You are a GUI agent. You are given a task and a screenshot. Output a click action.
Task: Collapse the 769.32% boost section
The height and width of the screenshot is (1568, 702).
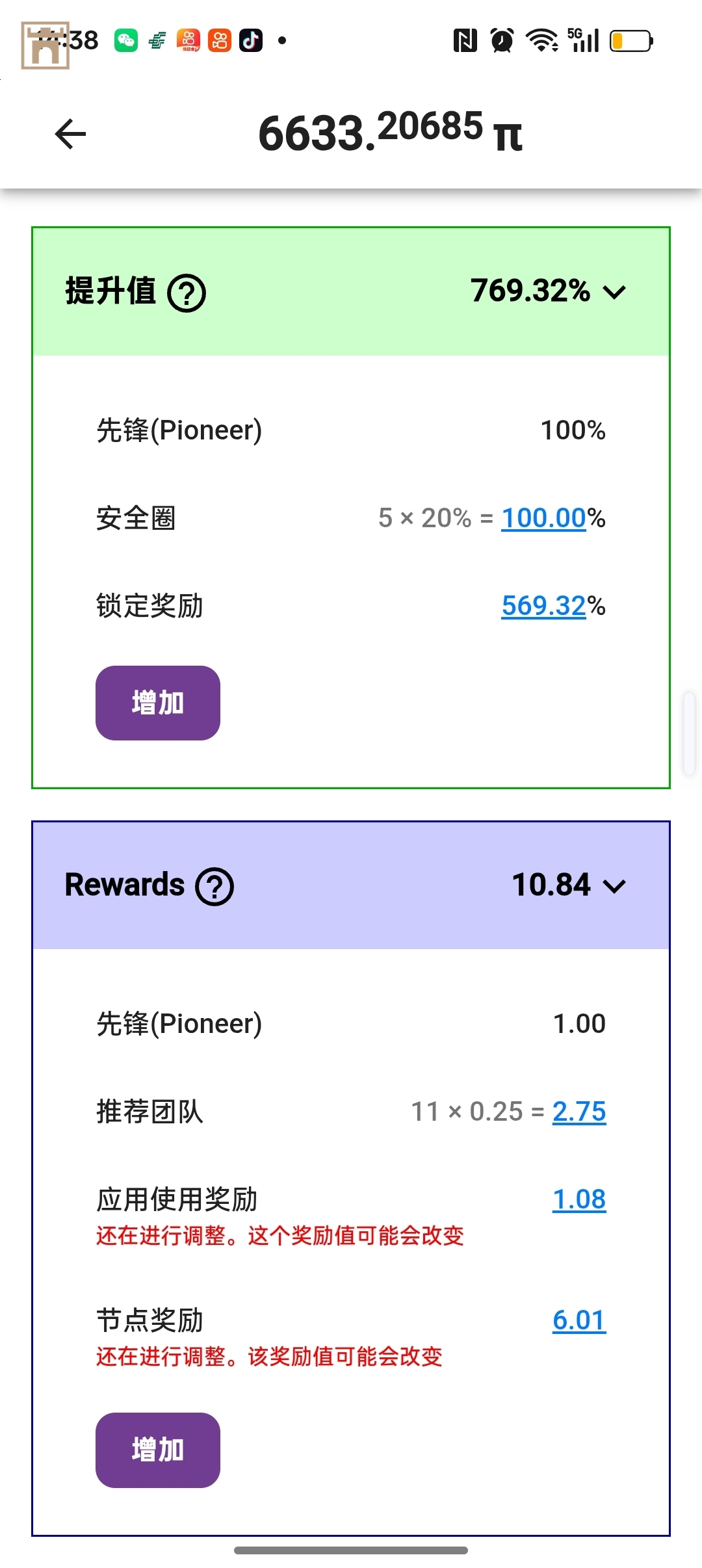(x=614, y=292)
